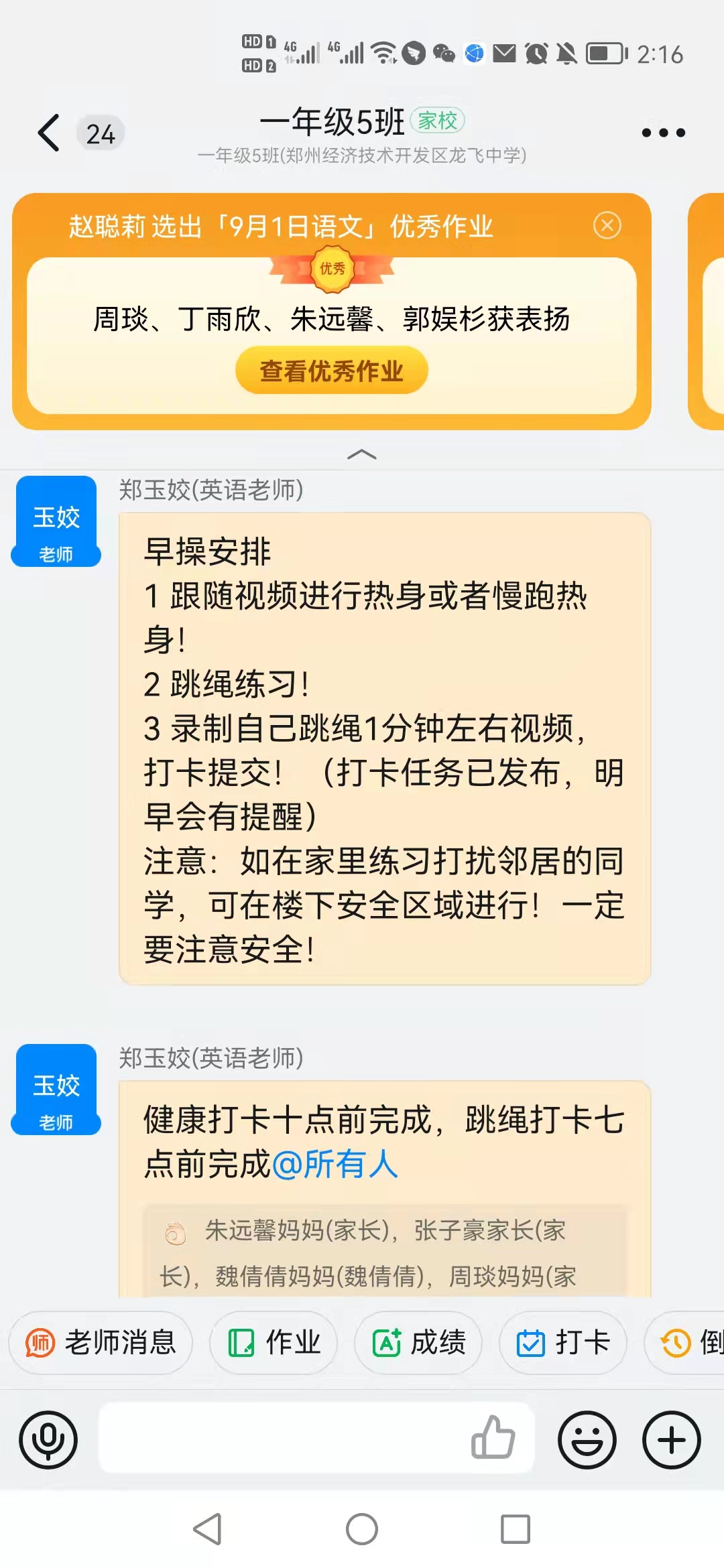
Task: Tap 查看优秀作业 button
Action: 331,371
